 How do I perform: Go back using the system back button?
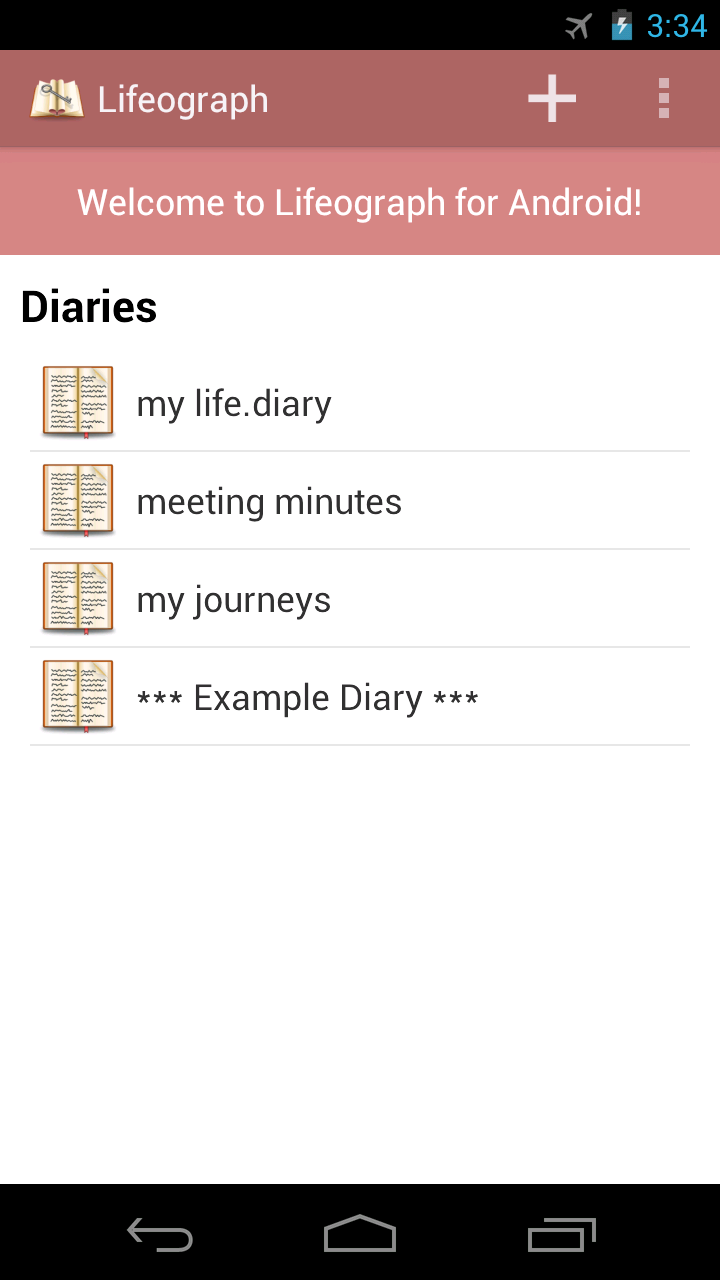tap(160, 1234)
